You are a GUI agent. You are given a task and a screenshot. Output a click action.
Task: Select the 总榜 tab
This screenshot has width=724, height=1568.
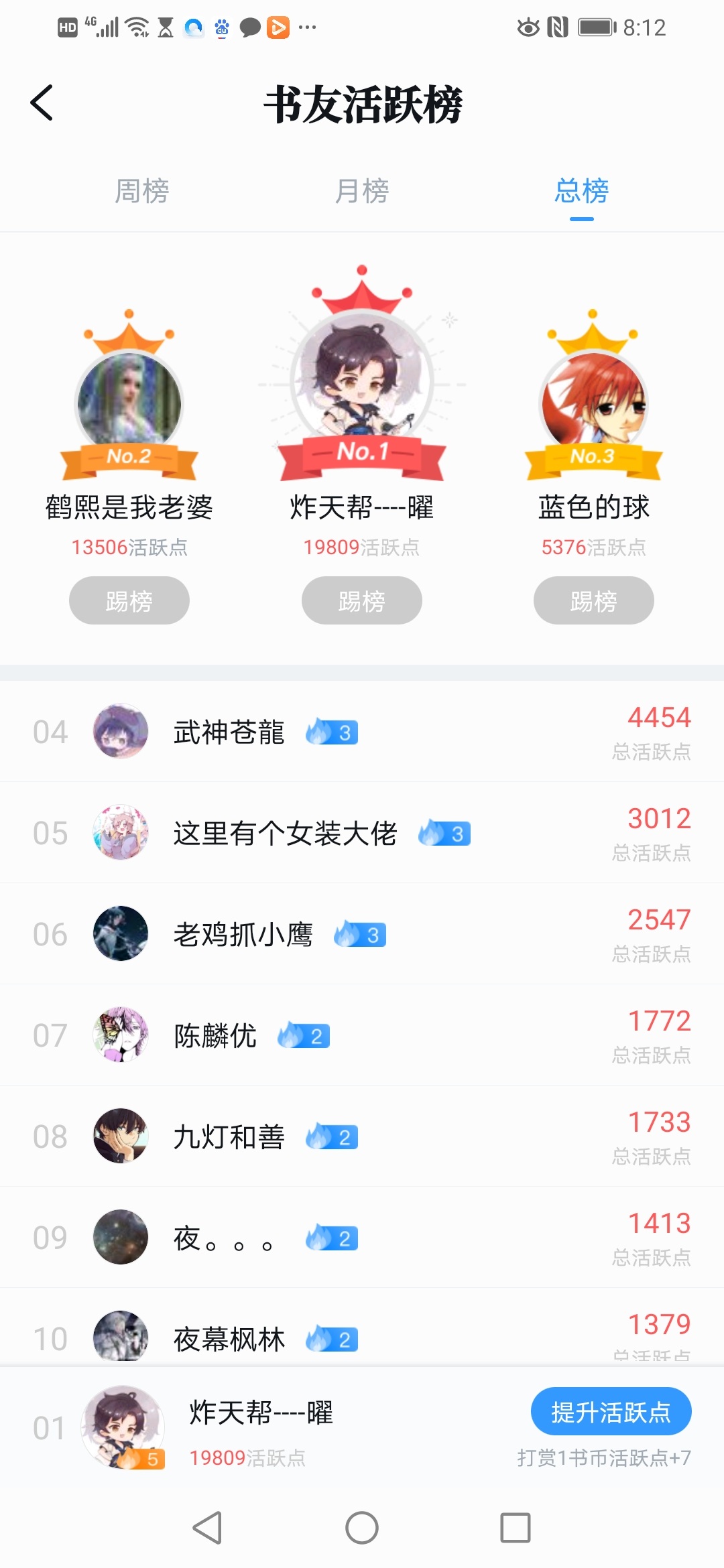(x=581, y=191)
